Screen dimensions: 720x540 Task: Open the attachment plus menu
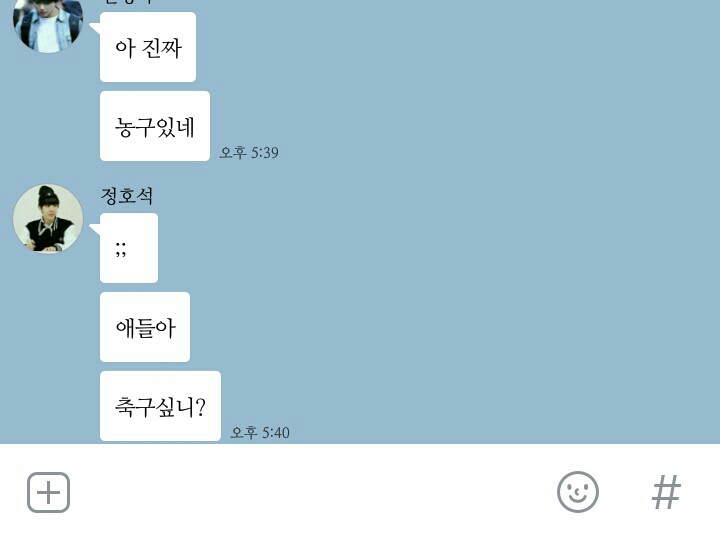point(48,493)
